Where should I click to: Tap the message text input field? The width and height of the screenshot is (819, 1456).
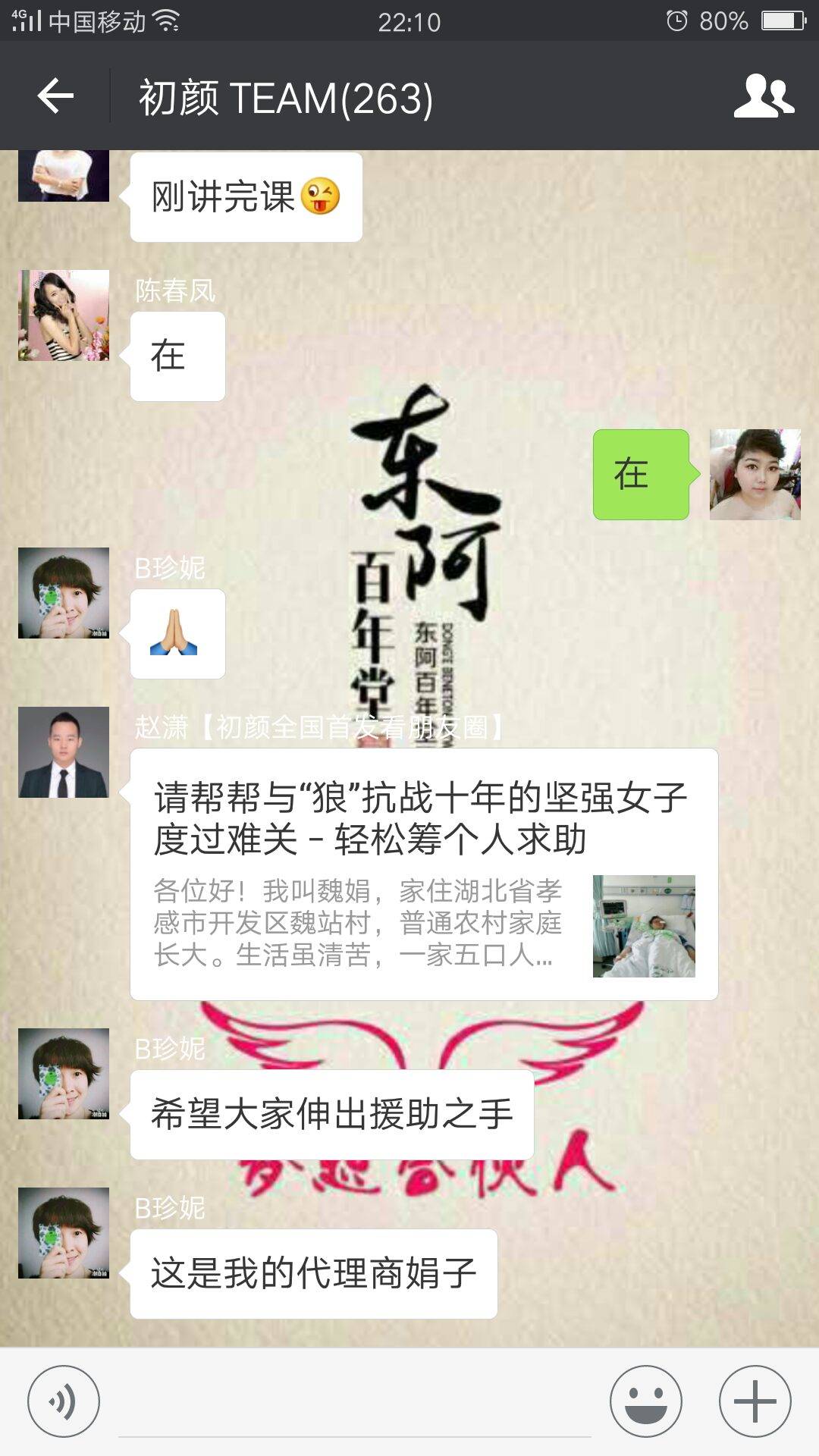(x=354, y=1403)
